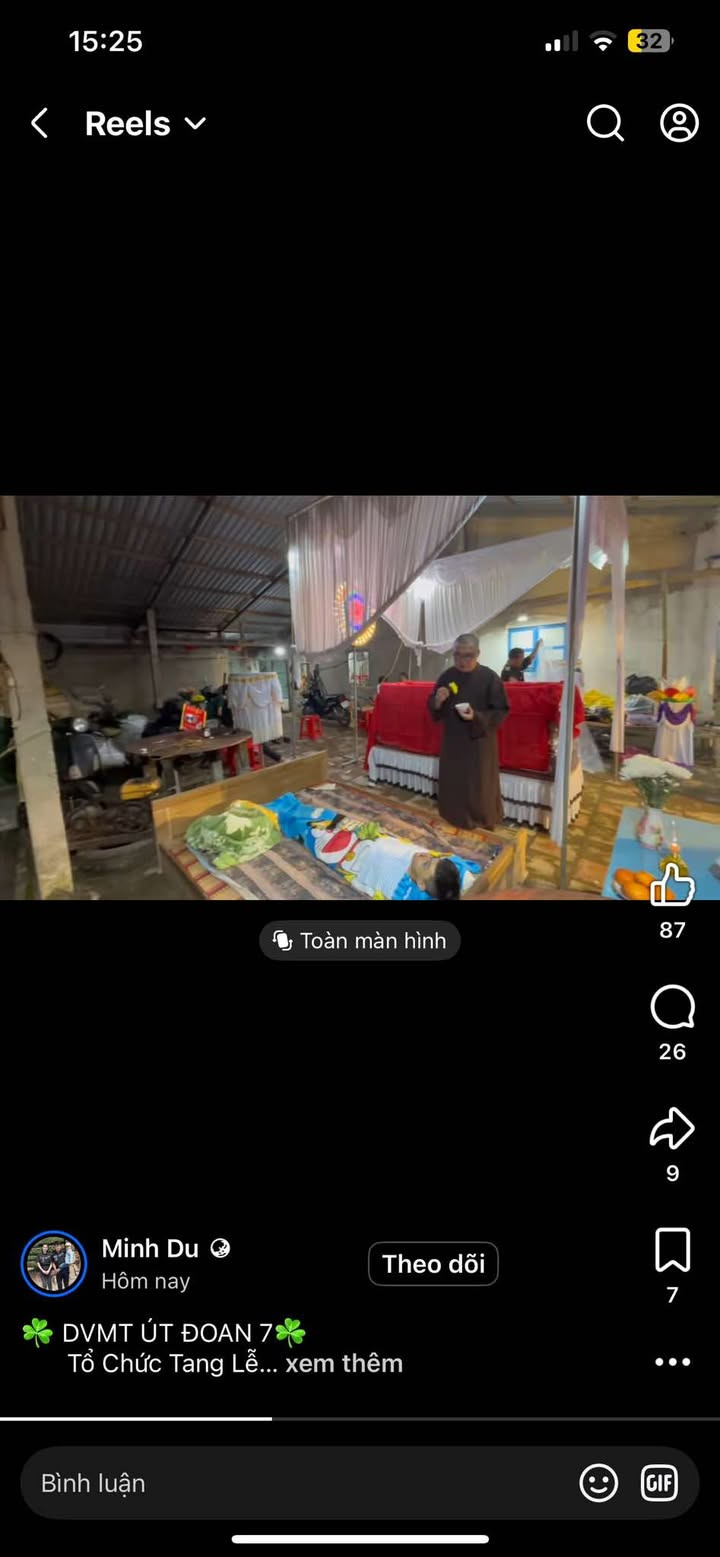Open the emoji picker
Viewport: 720px width, 1557px height.
[x=599, y=1483]
